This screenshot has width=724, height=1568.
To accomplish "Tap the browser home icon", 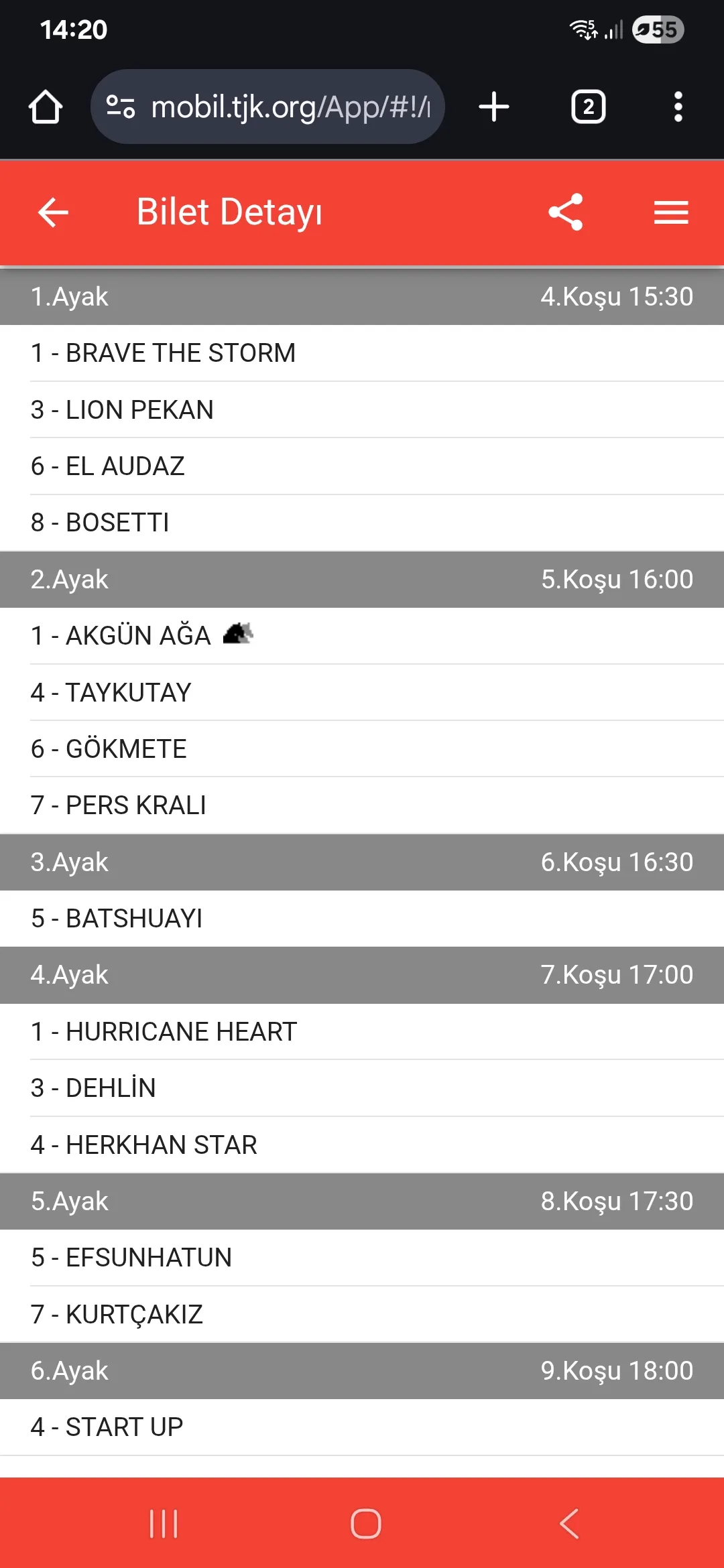I will click(46, 107).
